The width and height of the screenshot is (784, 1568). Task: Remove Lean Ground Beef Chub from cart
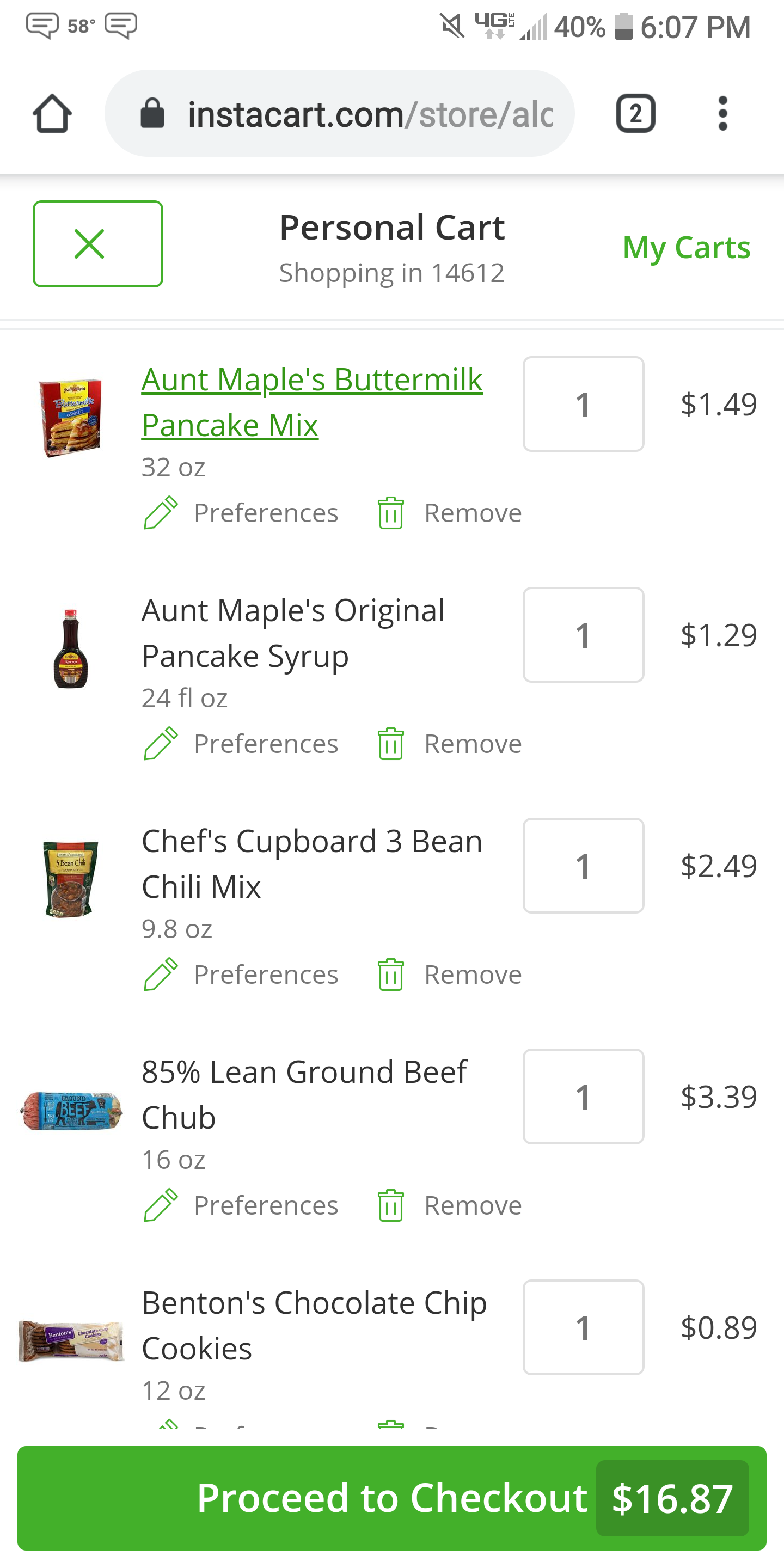450,1205
